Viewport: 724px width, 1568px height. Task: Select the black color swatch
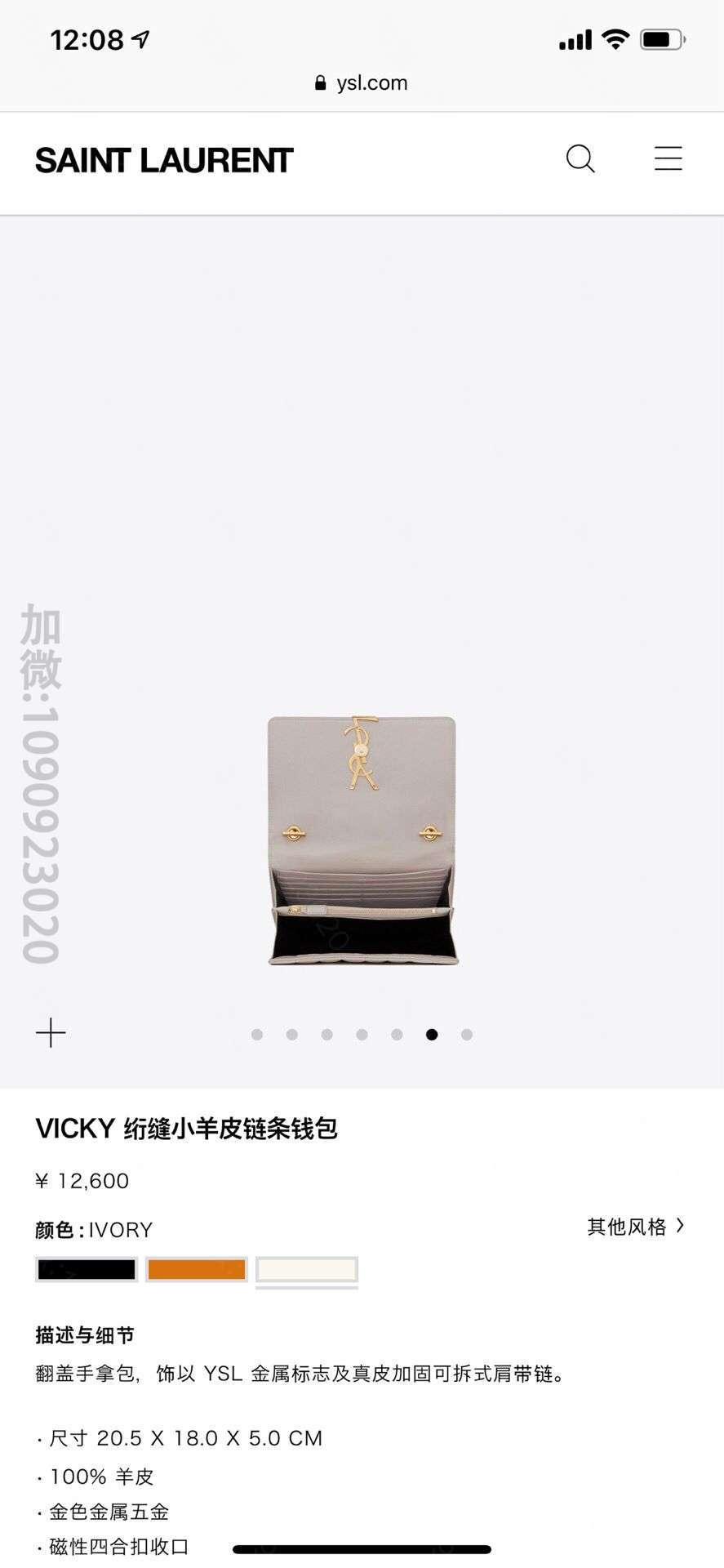87,1269
